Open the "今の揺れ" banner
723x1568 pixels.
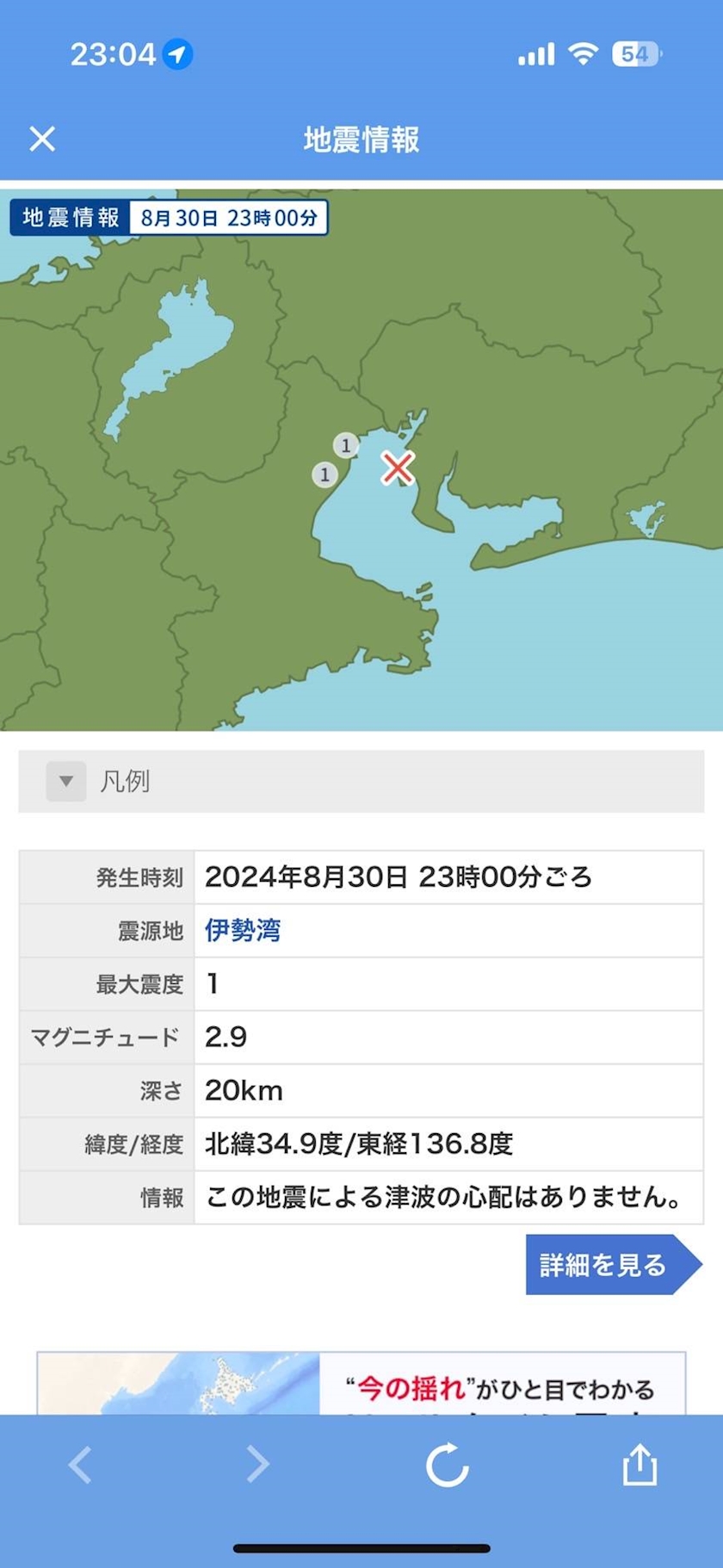coord(361,1383)
